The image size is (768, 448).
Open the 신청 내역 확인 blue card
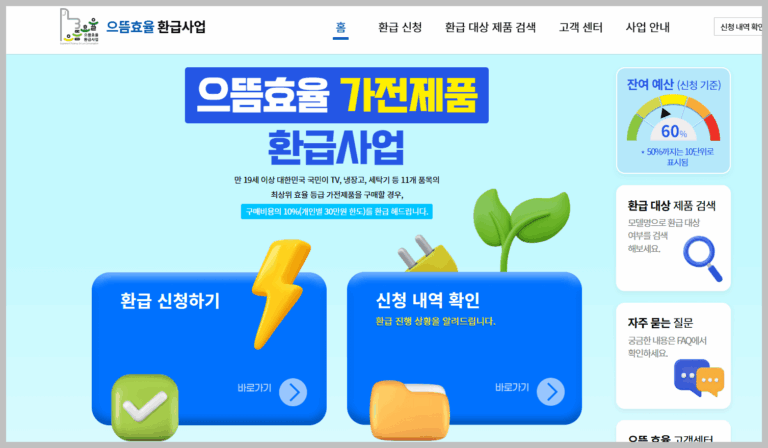click(464, 345)
